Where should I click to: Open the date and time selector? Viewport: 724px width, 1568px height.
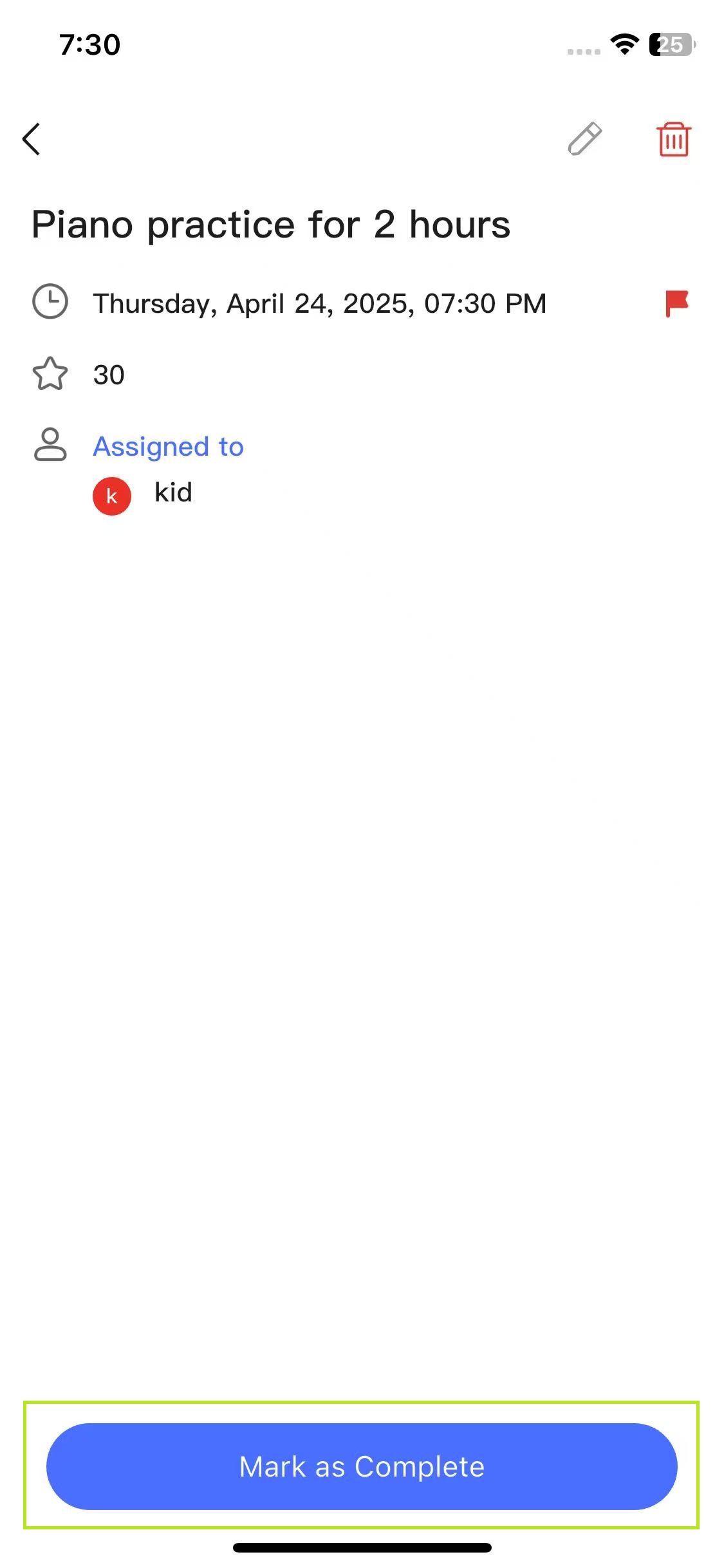319,303
